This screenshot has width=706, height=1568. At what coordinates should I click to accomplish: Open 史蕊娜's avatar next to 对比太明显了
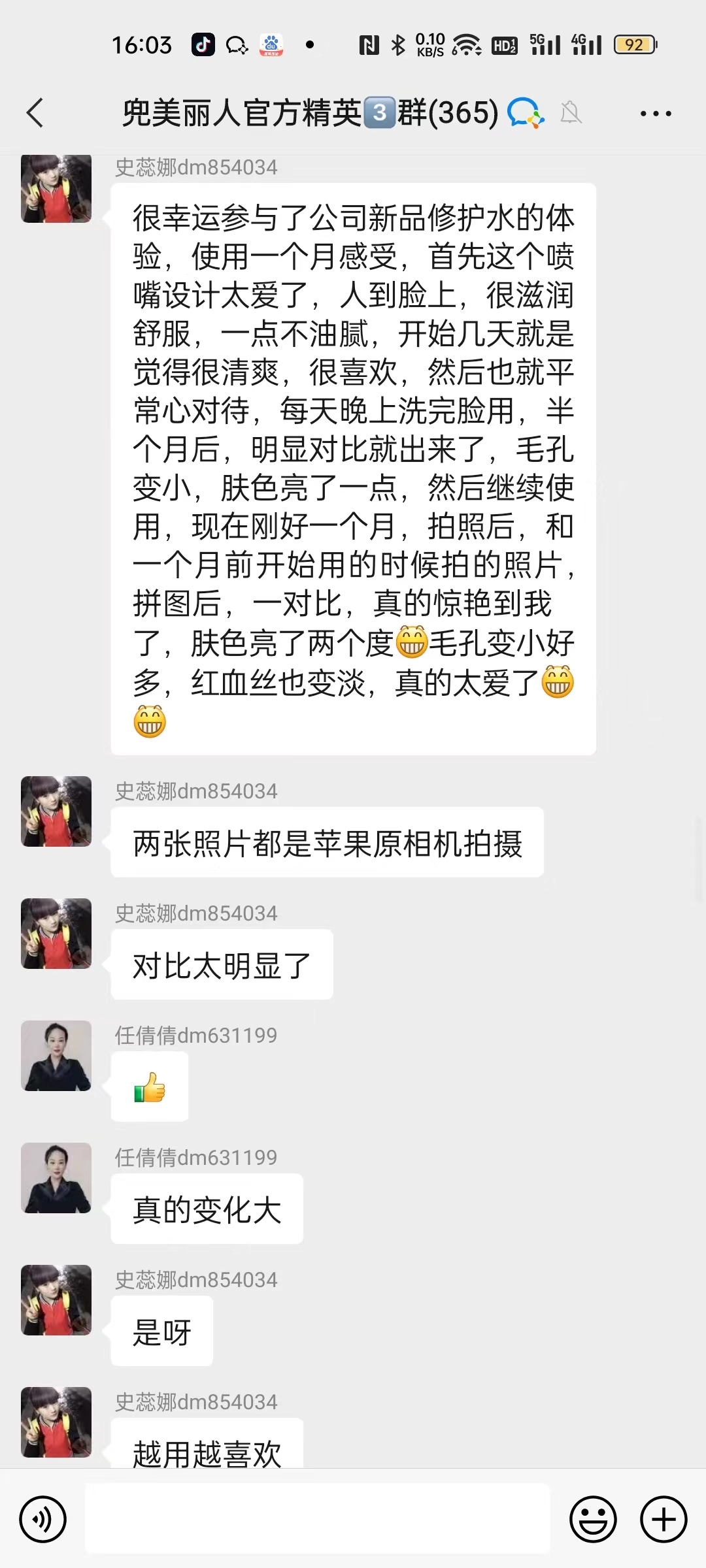click(x=56, y=933)
